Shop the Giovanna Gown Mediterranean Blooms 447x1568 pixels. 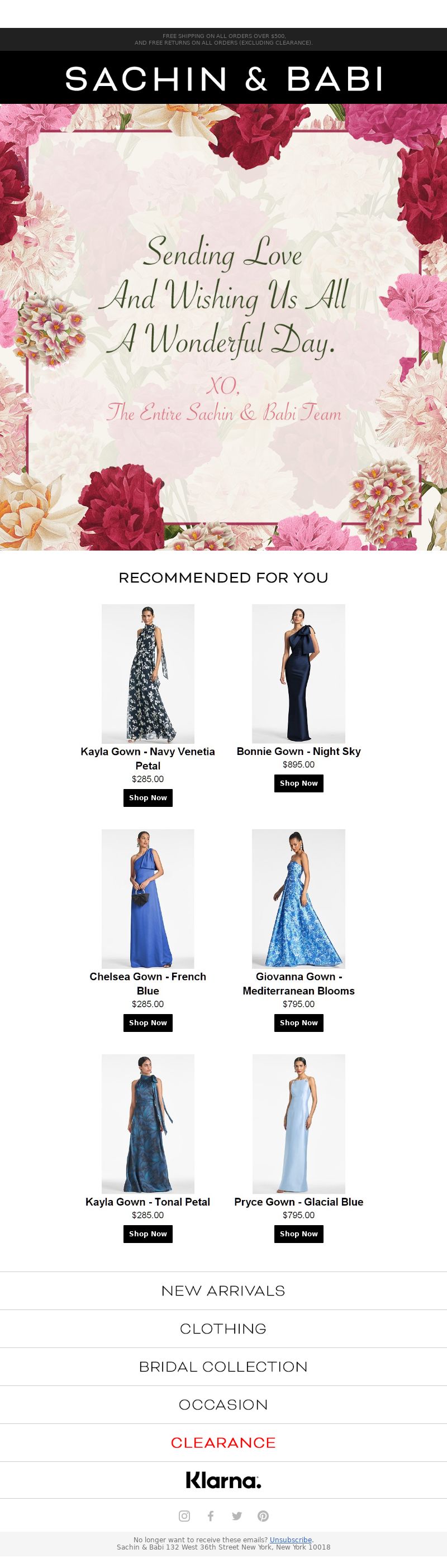[x=298, y=1022]
